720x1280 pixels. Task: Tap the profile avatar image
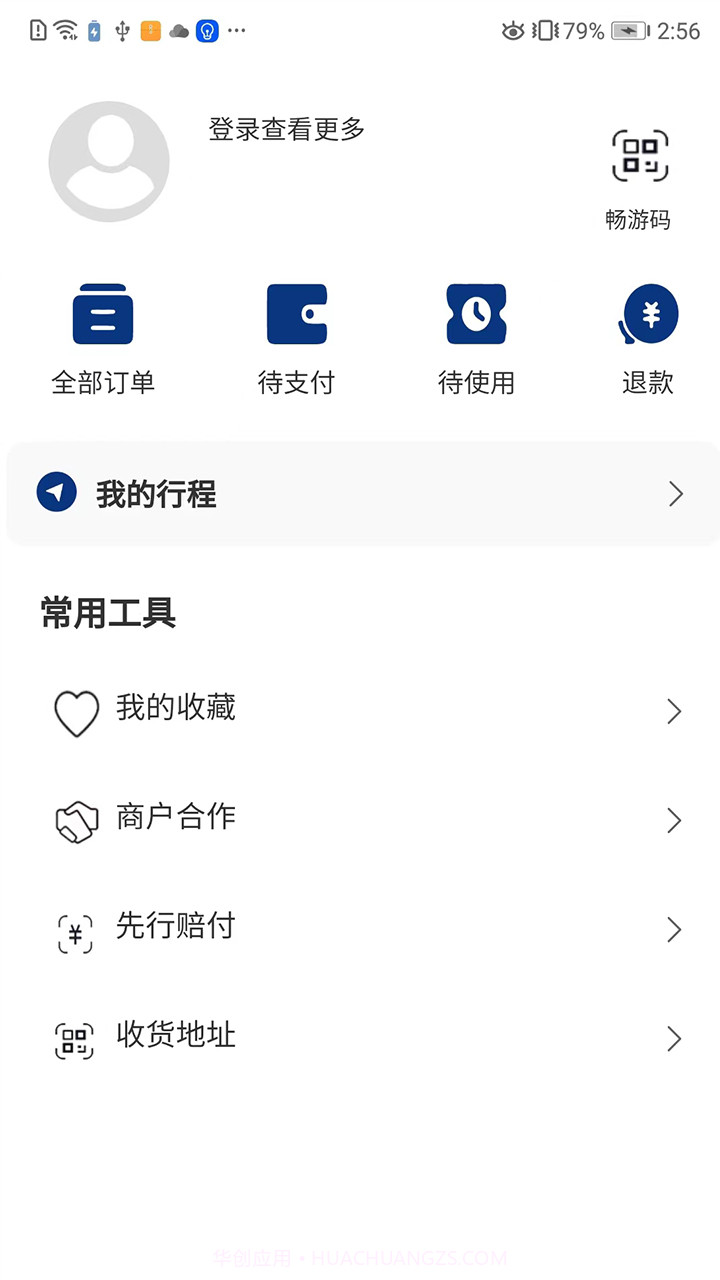[x=109, y=161]
